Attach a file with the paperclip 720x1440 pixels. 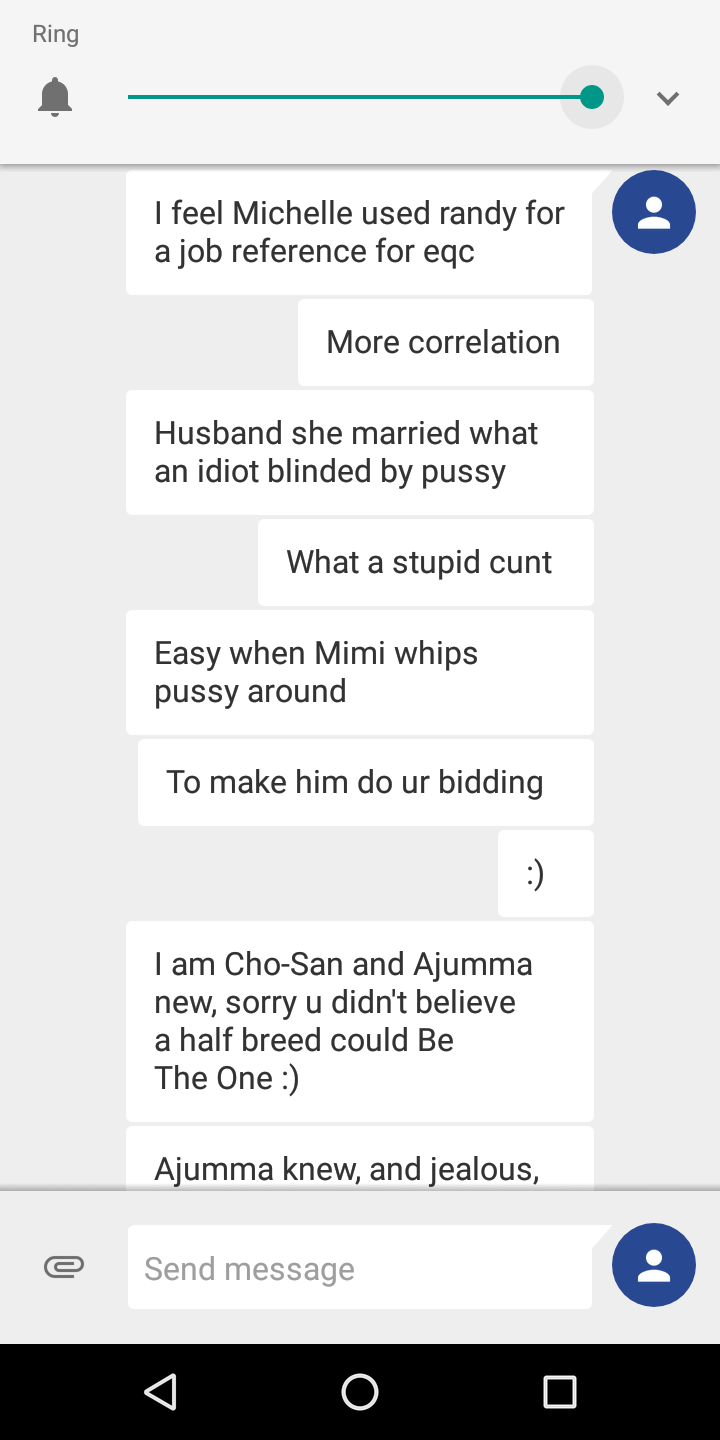click(64, 1267)
